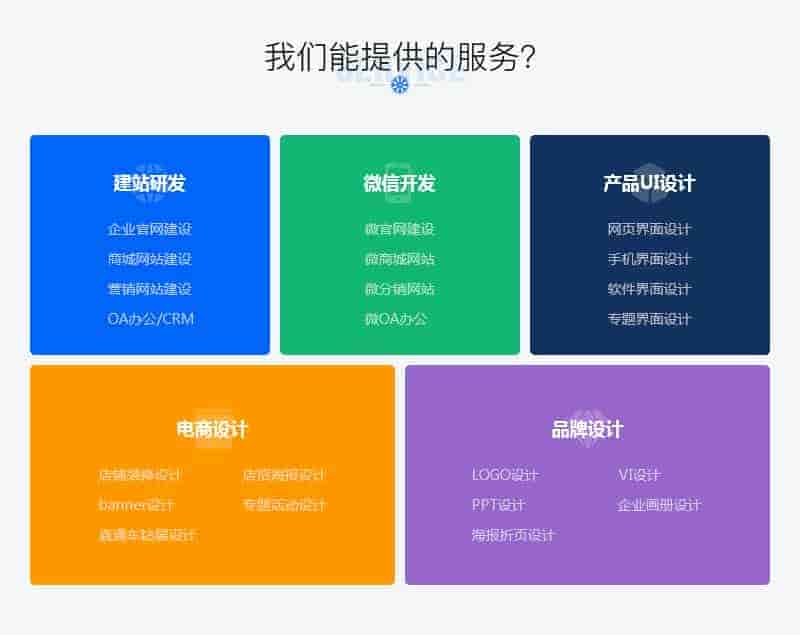Select VI设计 link
Viewport: 800px width, 635px height.
[639, 475]
